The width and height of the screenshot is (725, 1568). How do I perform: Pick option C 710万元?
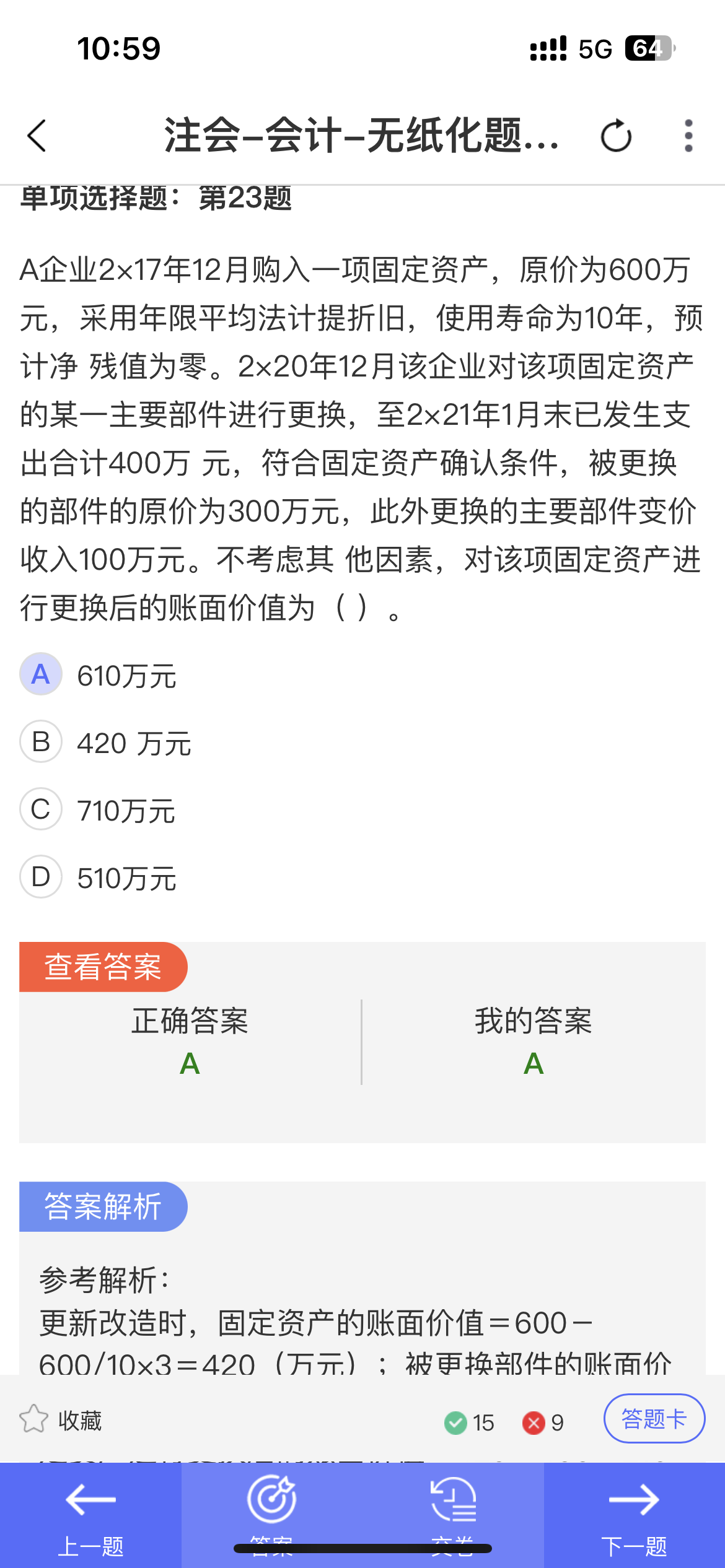click(x=98, y=809)
